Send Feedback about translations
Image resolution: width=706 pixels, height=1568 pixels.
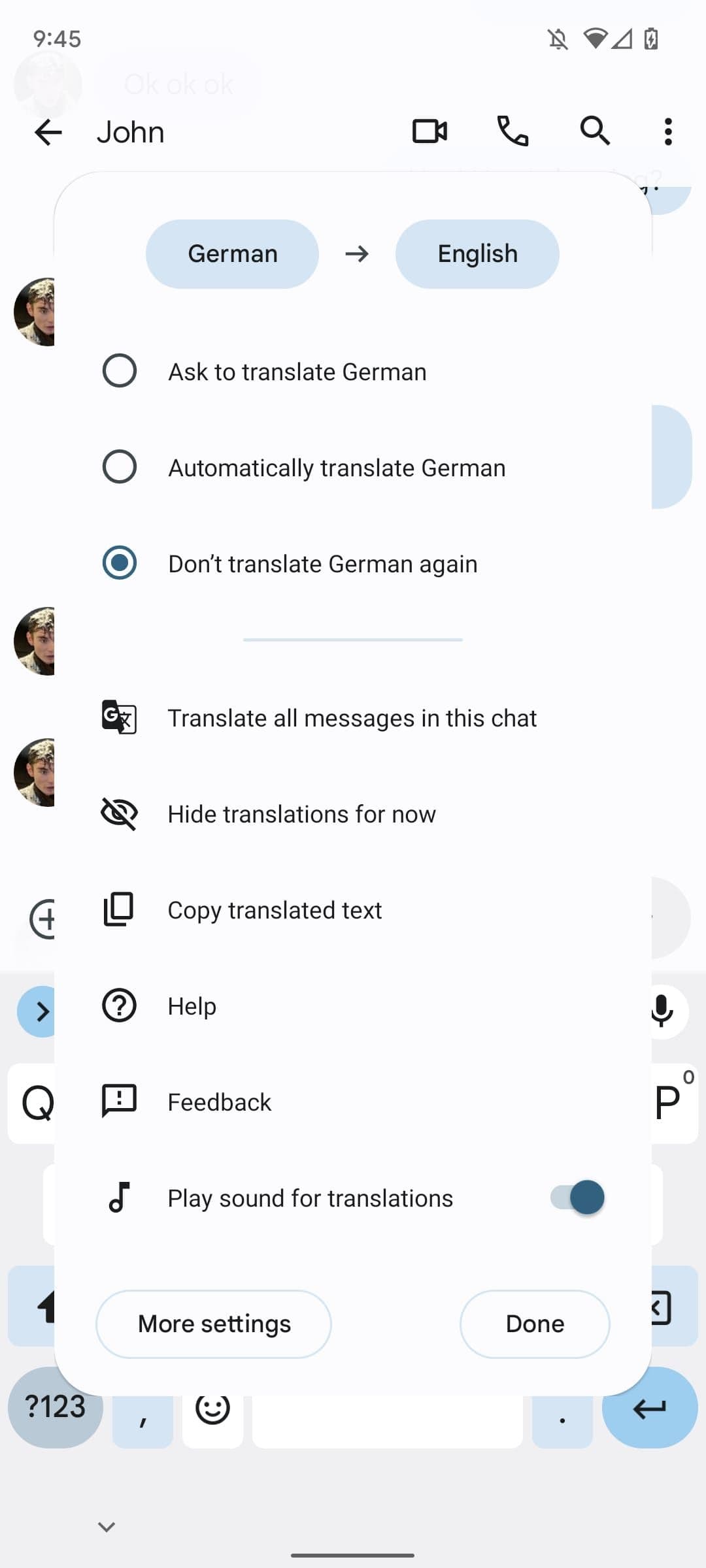(x=219, y=1102)
